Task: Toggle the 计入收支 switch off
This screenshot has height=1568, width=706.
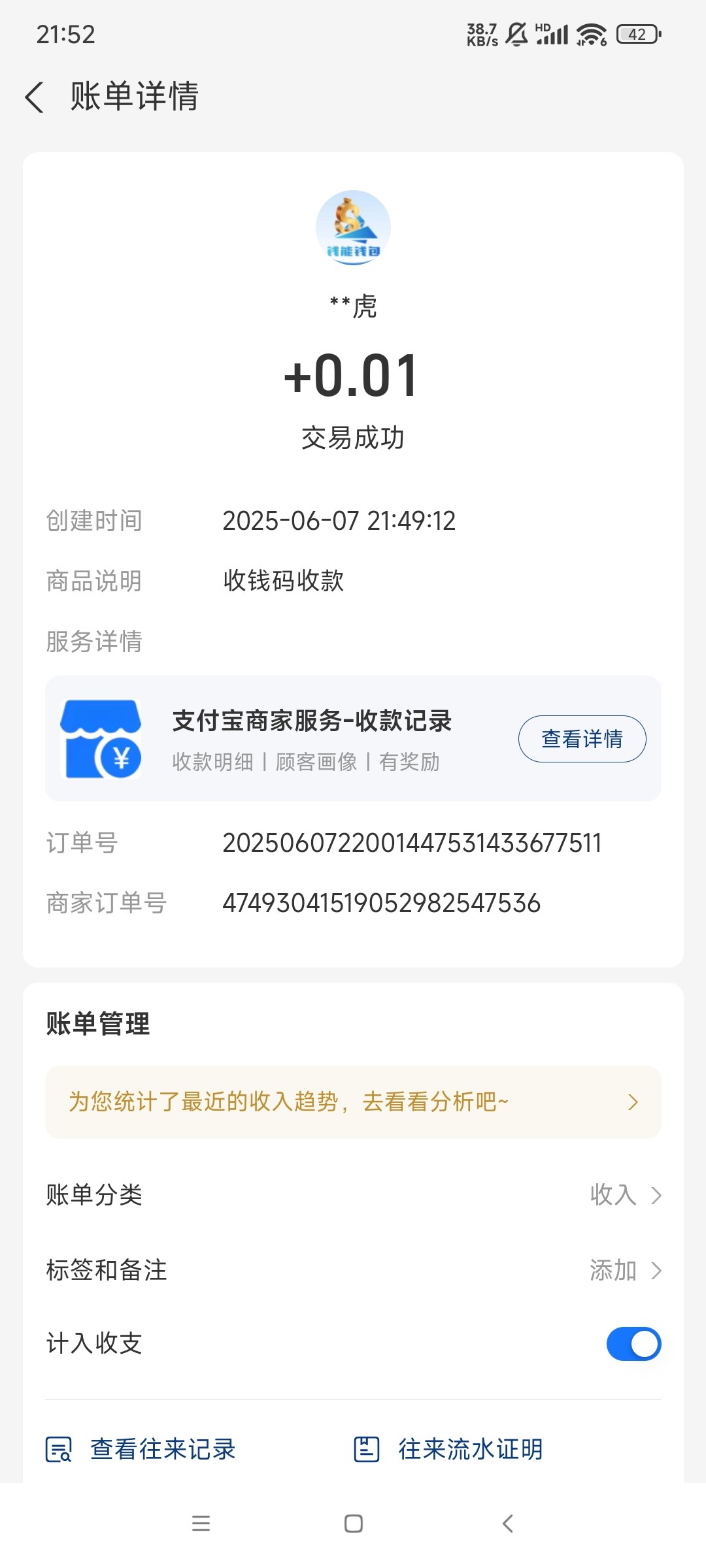Action: [633, 1344]
